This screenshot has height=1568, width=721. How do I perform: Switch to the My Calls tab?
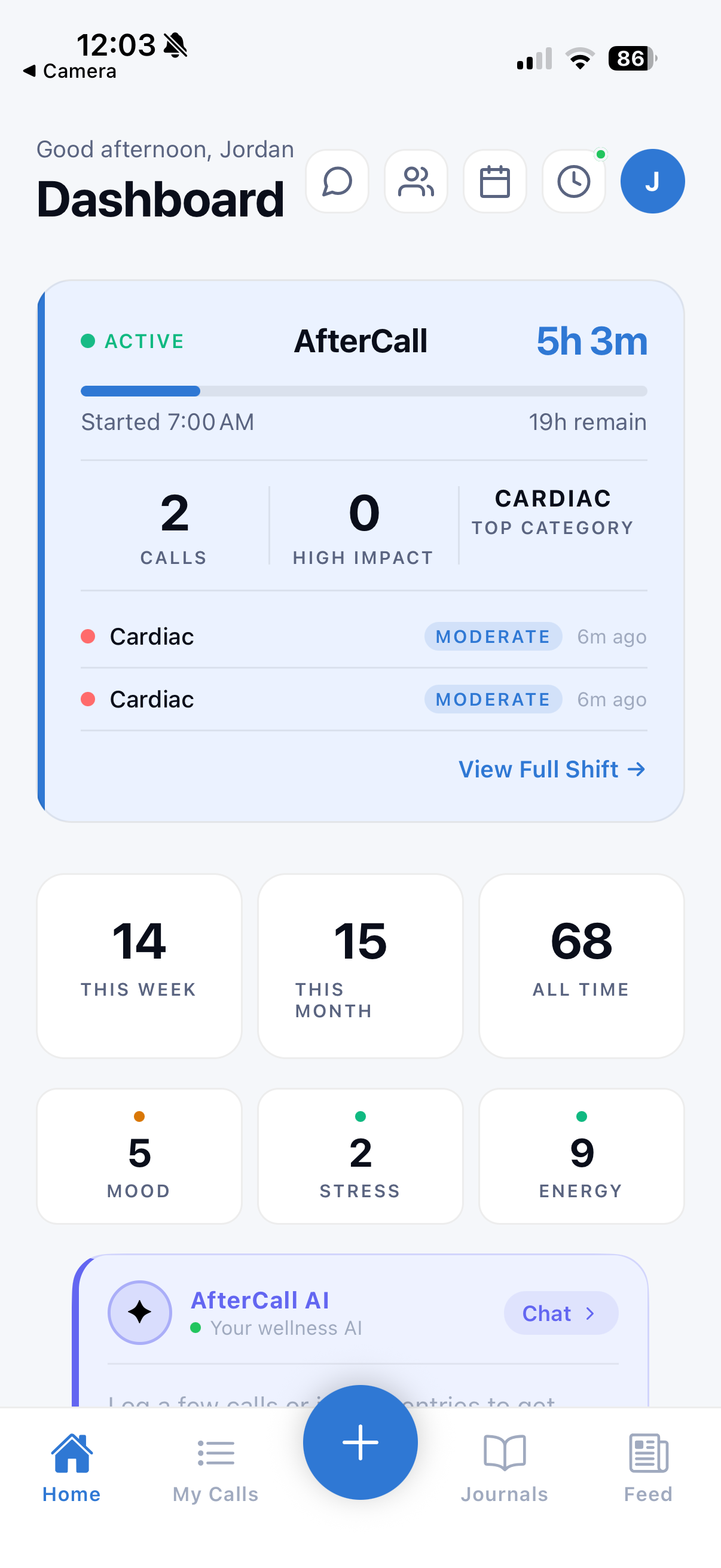click(x=215, y=1469)
